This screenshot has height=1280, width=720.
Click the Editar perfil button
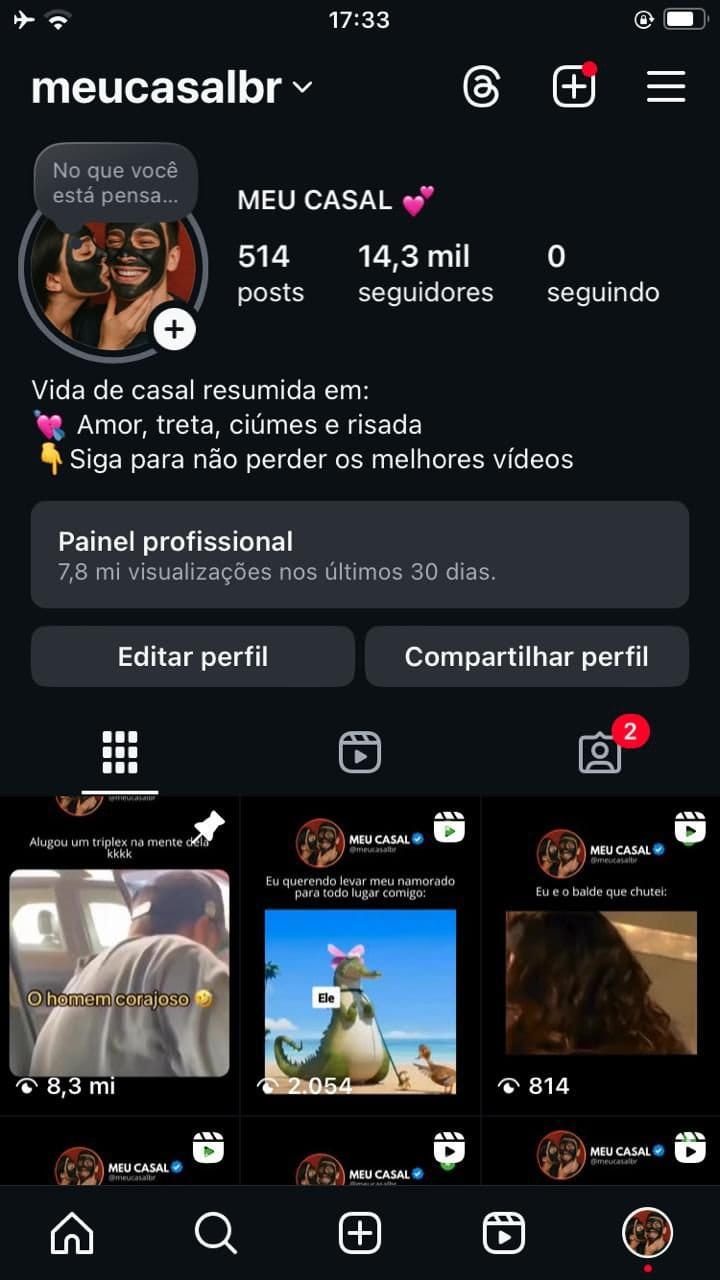(192, 656)
